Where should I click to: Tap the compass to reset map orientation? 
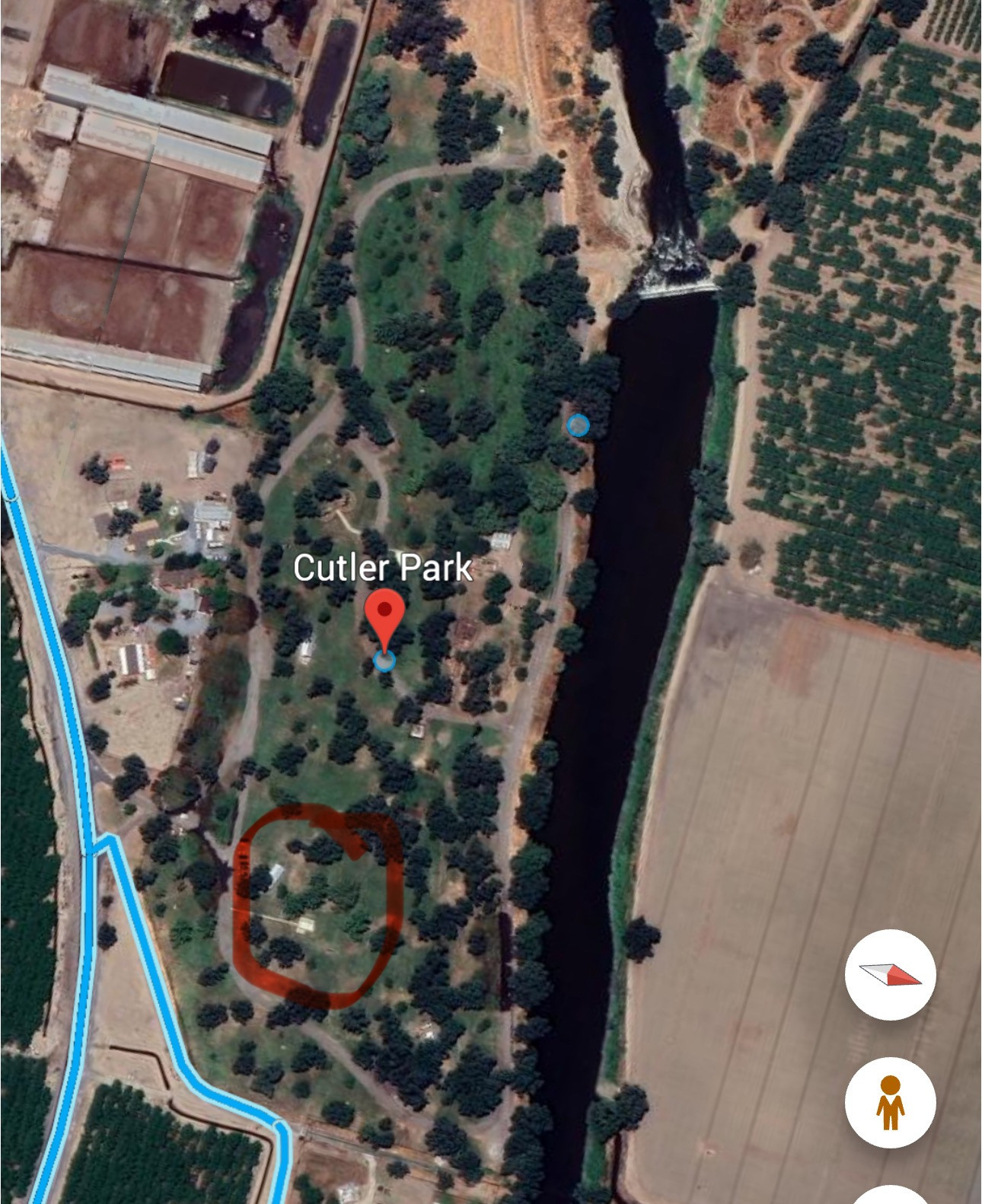[890, 975]
